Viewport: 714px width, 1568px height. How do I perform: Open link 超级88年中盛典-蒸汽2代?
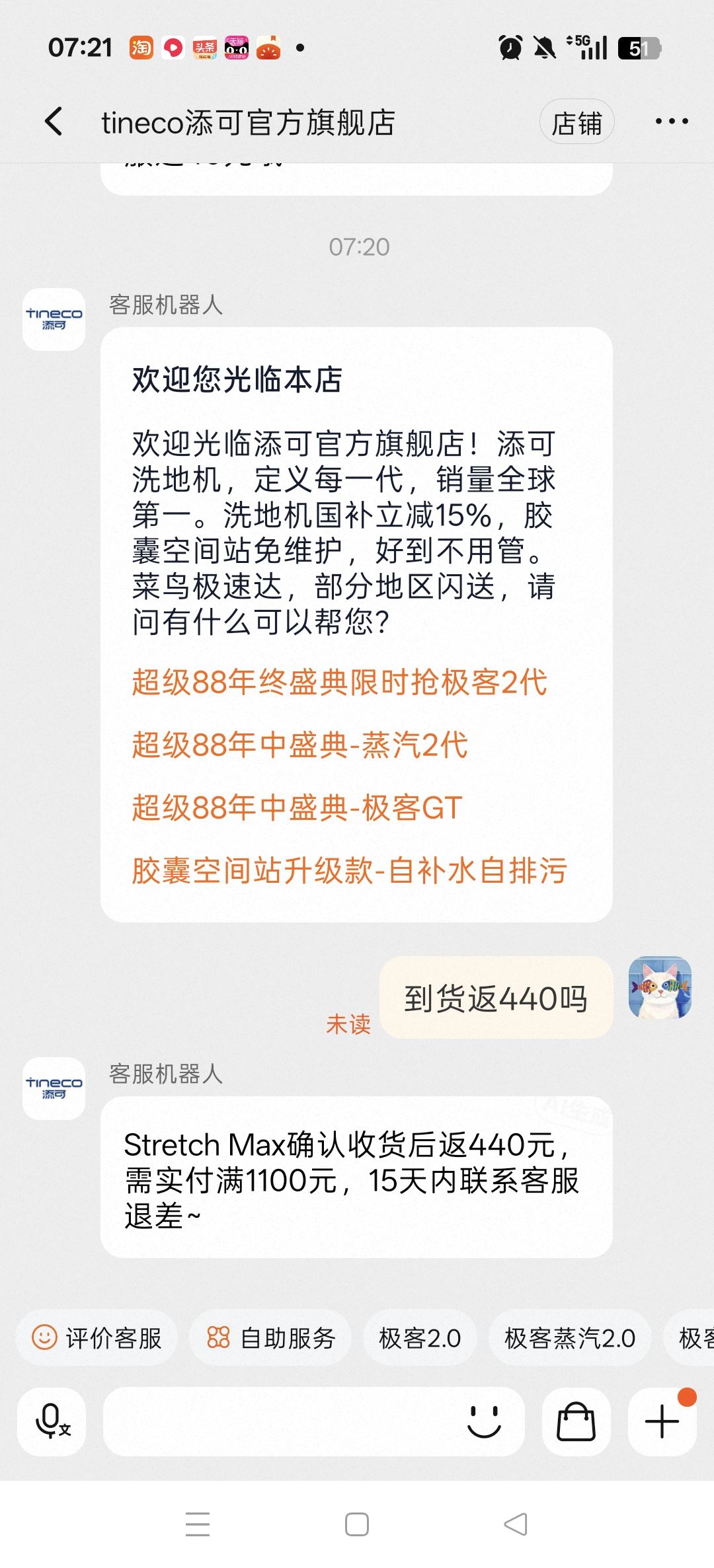coord(300,745)
